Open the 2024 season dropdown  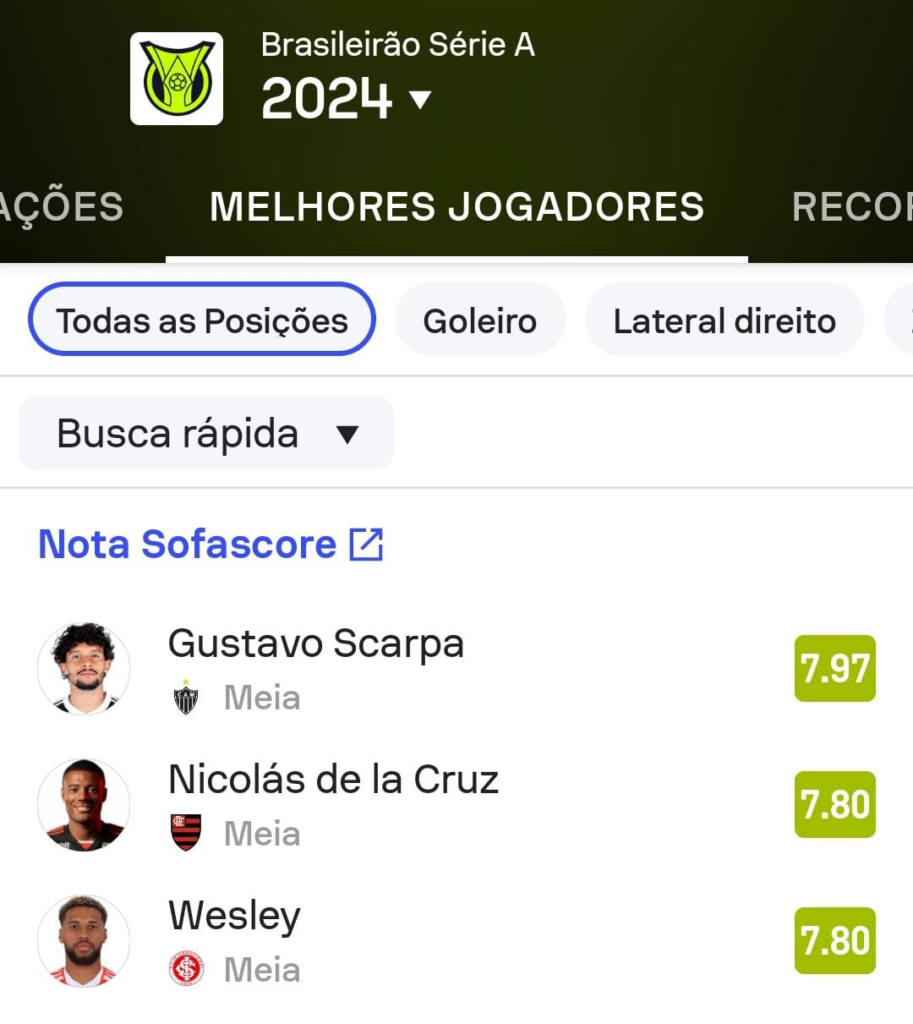tap(346, 99)
